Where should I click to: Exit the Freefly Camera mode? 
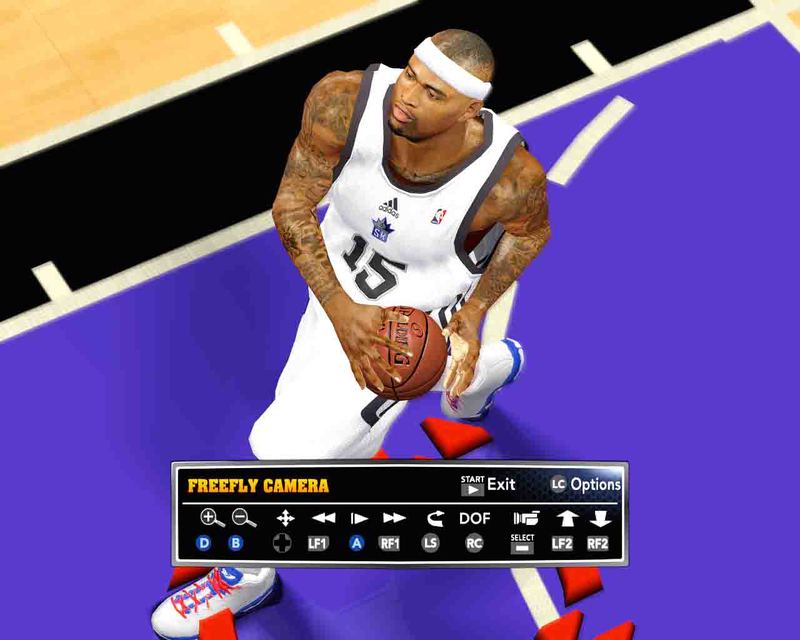(488, 485)
